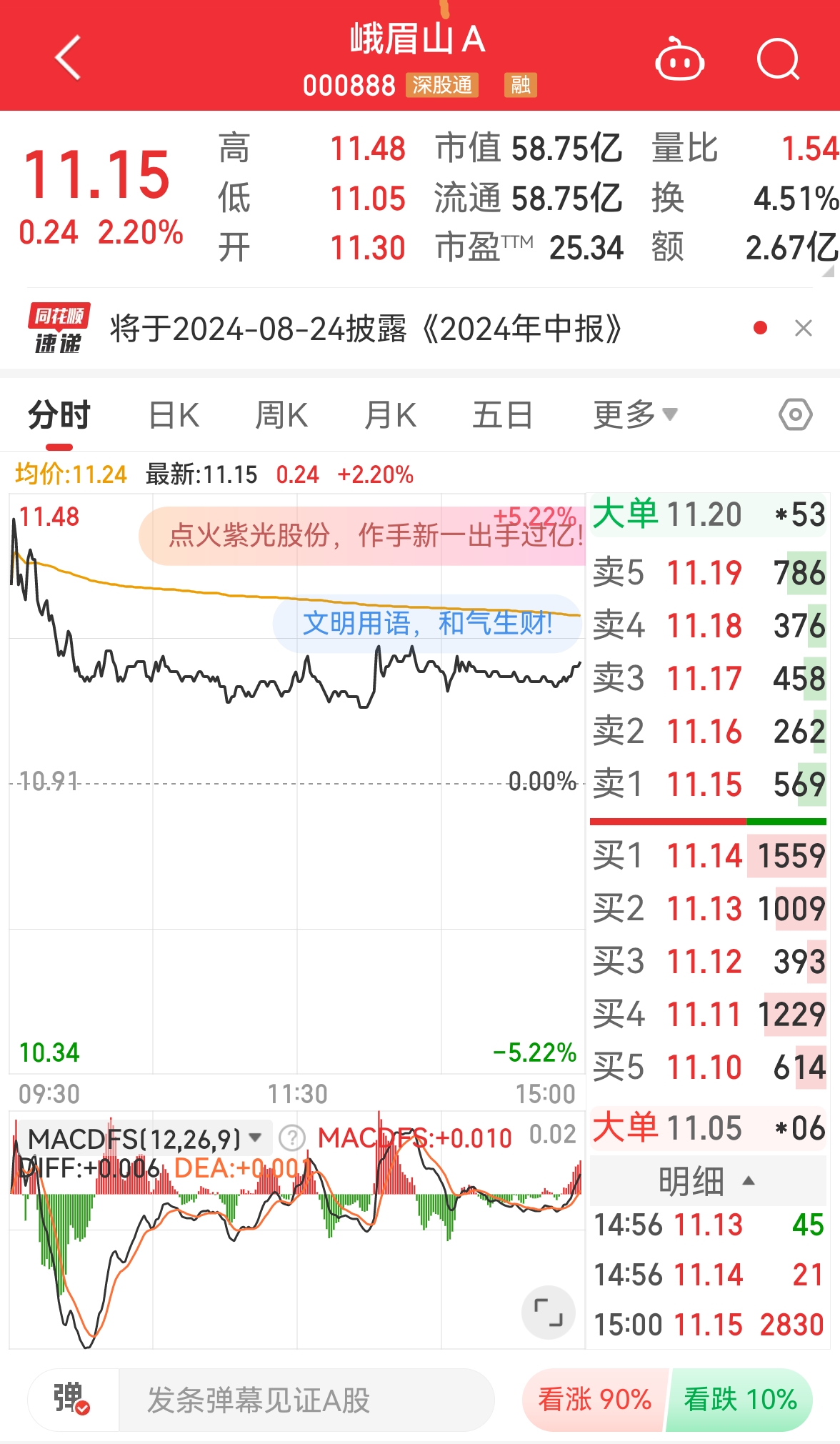Vote bullish with the 看涨 90% control
The image size is (840, 1444).
click(595, 1398)
